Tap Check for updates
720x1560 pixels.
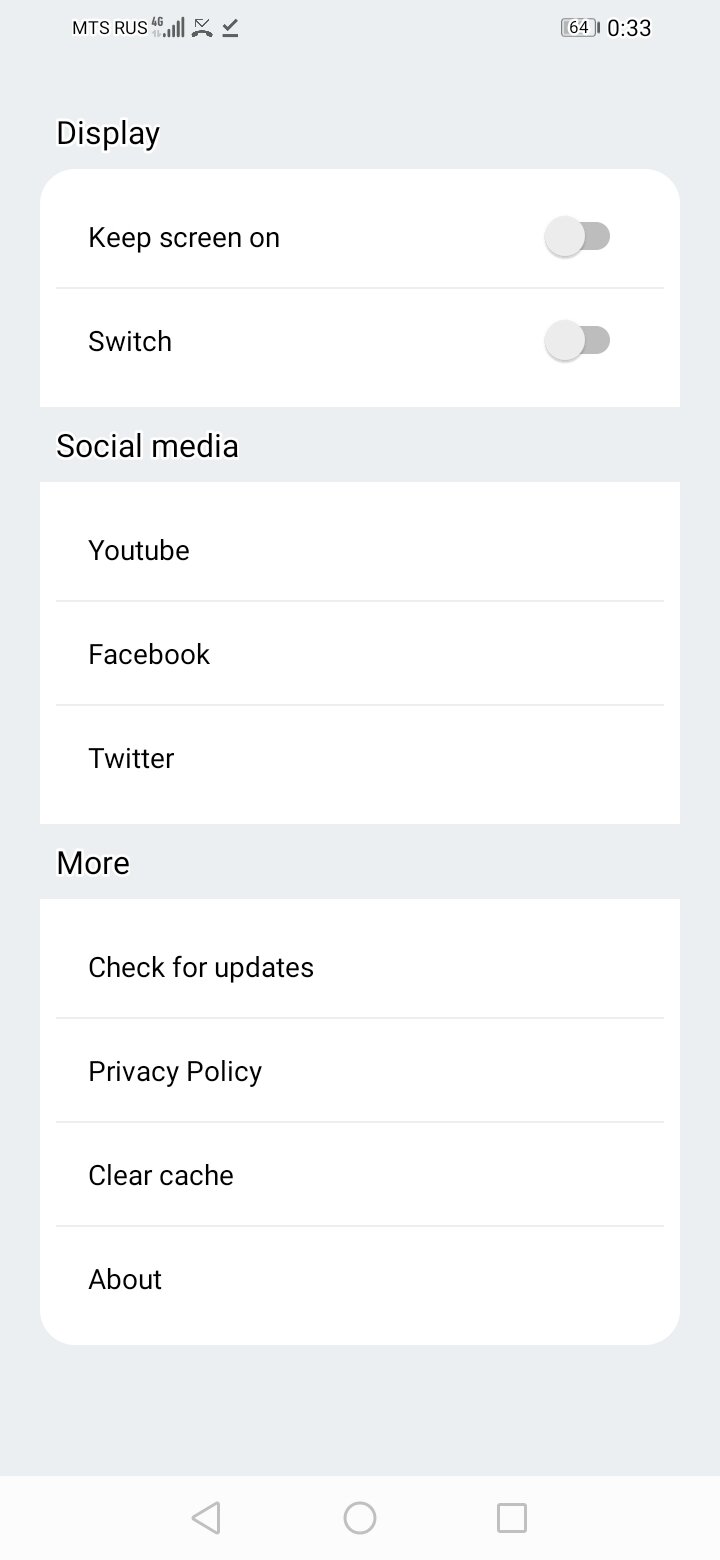click(360, 967)
